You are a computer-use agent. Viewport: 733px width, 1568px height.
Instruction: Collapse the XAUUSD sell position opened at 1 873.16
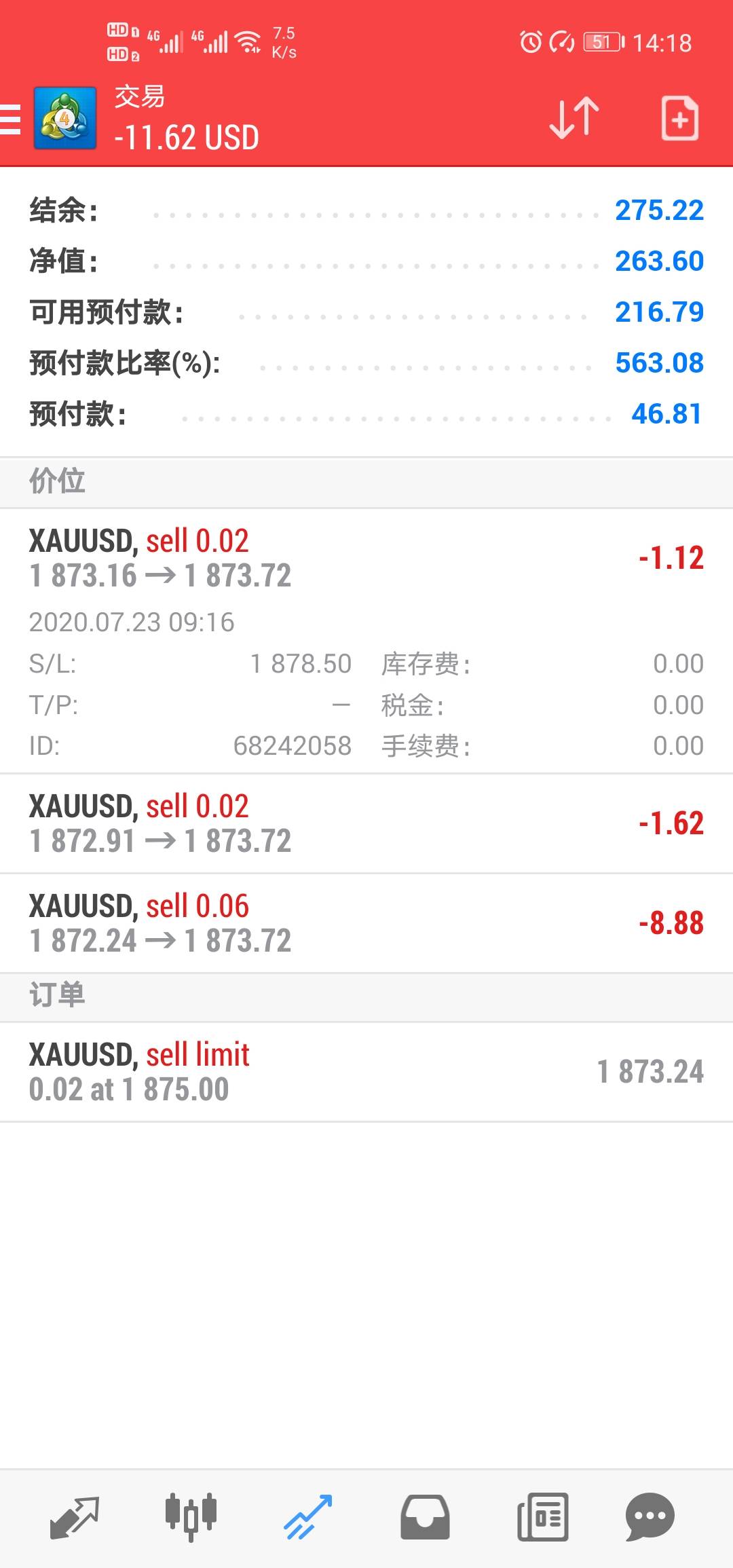[366, 558]
